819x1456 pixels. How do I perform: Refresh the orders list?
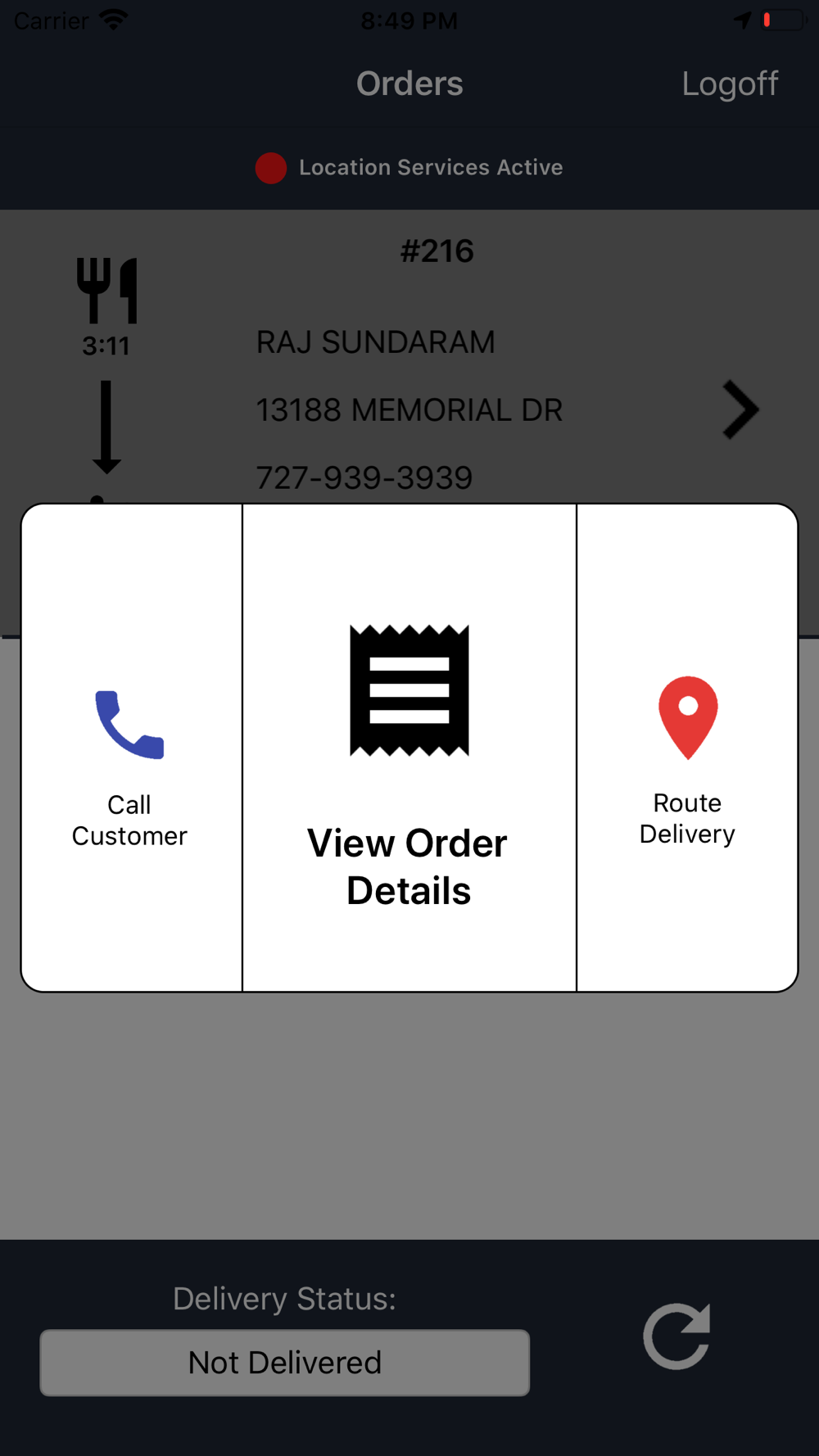[676, 1336]
